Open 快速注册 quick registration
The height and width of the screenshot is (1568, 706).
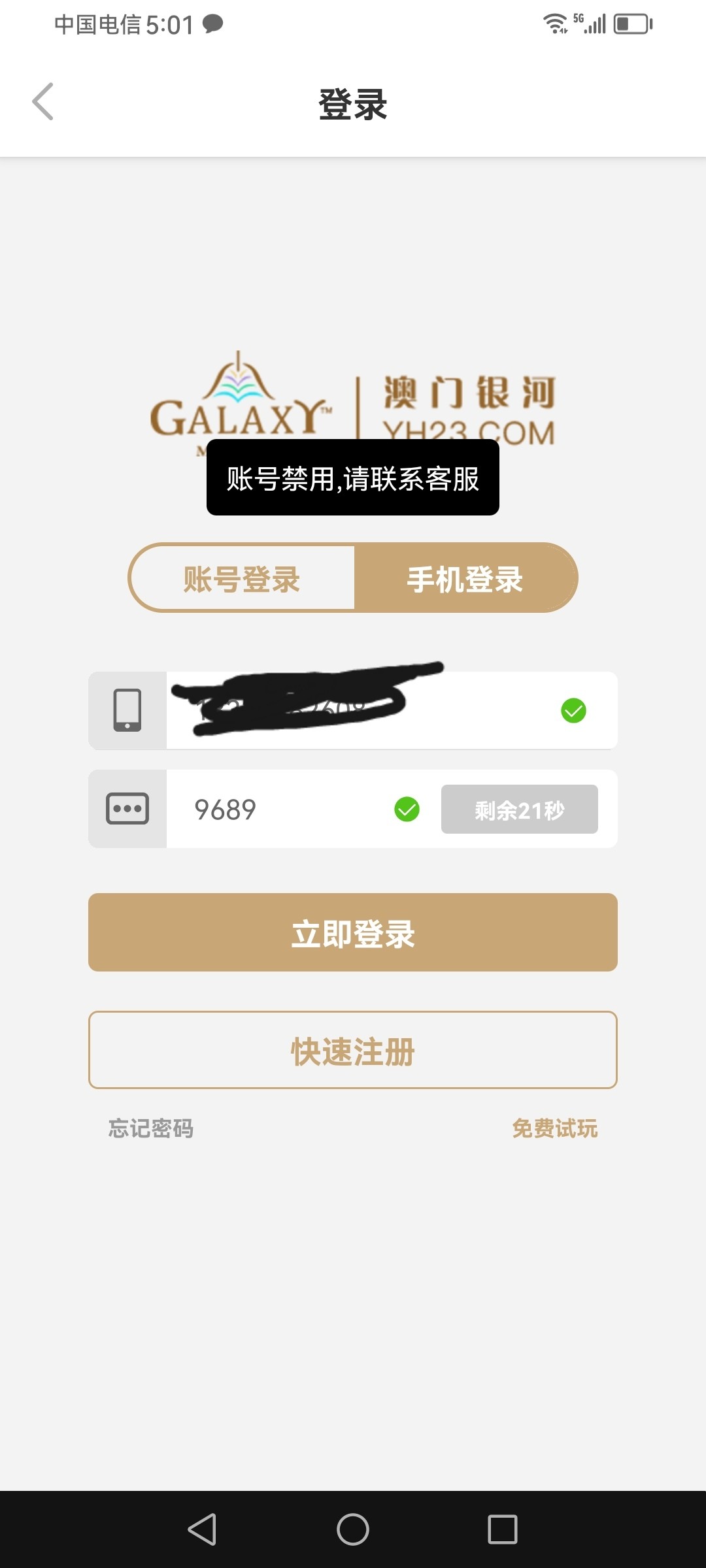tap(353, 1051)
